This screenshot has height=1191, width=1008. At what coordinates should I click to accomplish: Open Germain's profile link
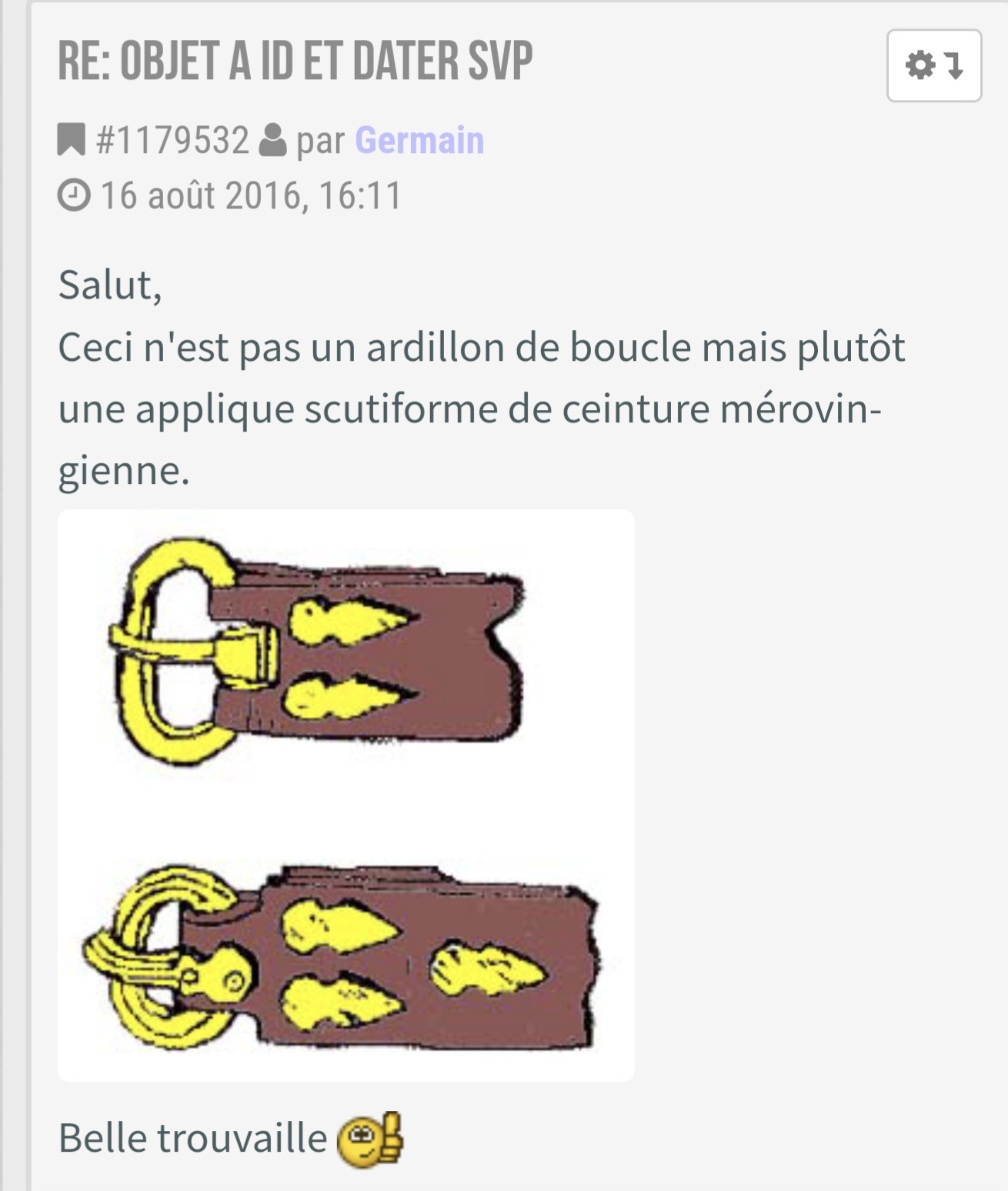[419, 141]
